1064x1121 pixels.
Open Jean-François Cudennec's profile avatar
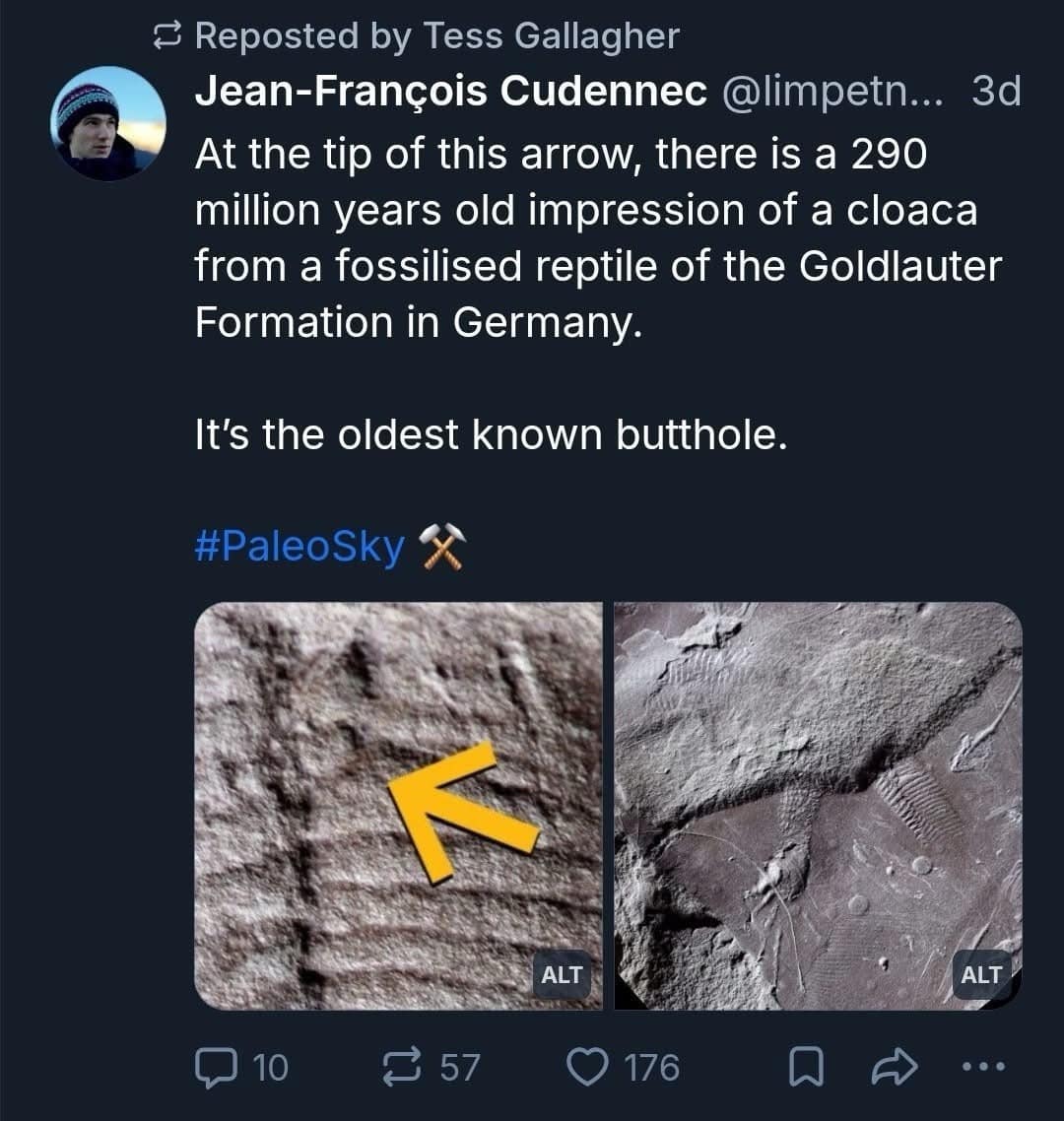tap(108, 123)
